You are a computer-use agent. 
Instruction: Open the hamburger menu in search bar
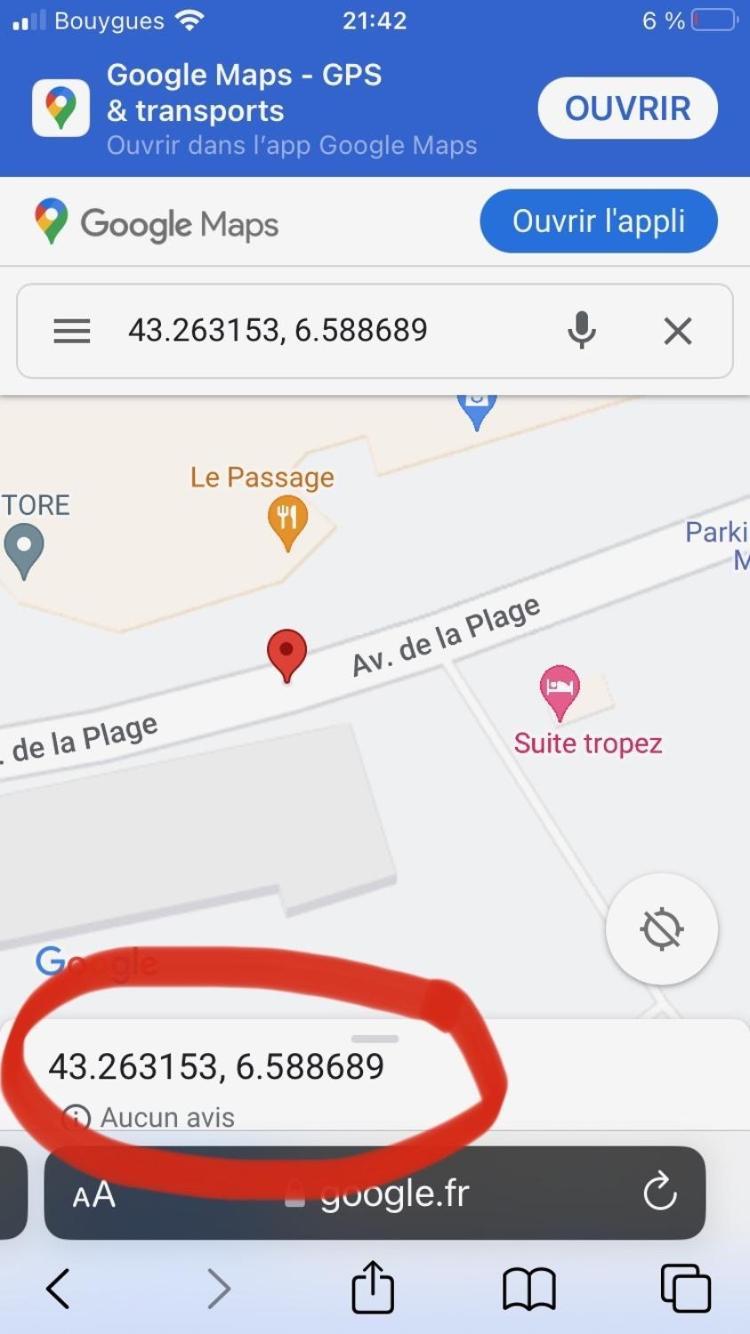72,331
